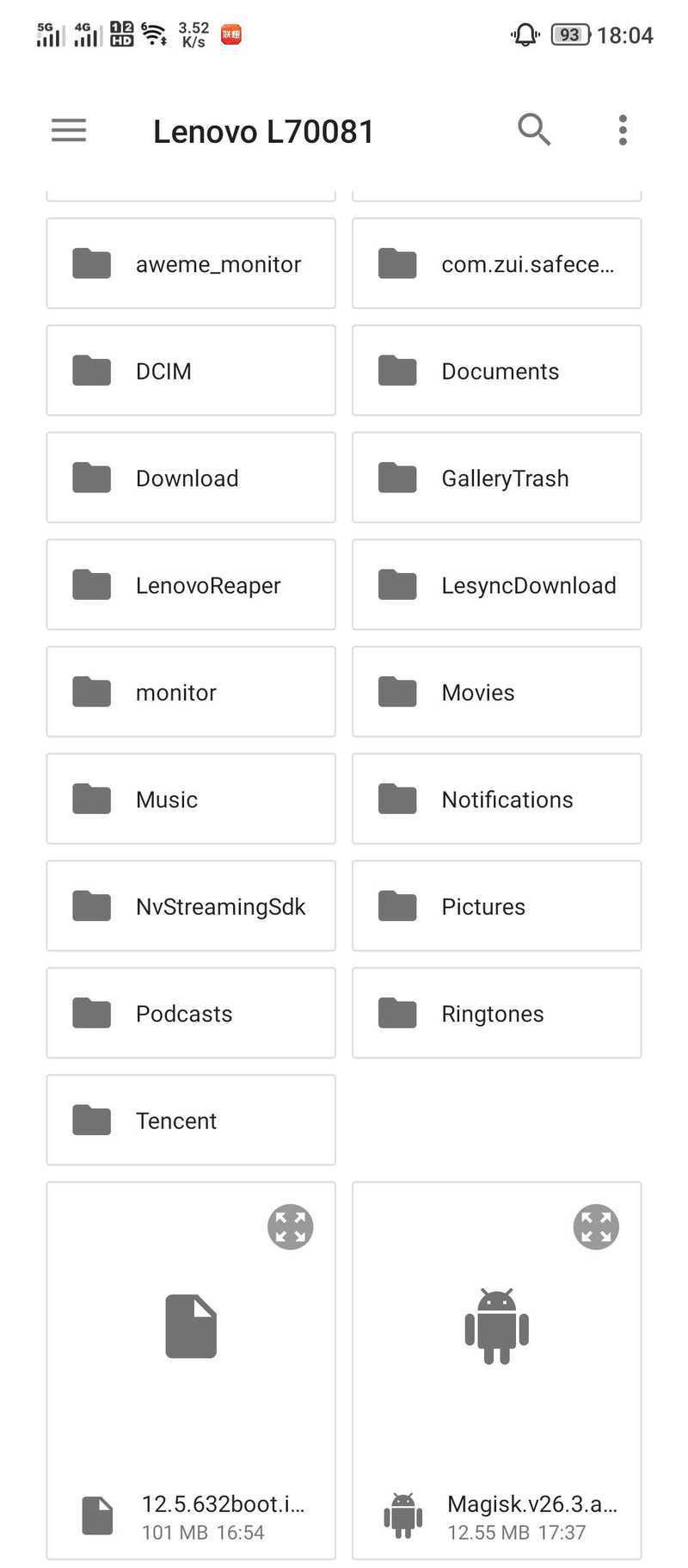Open the LenovoReaper folder
688x1568 pixels.
191,585
